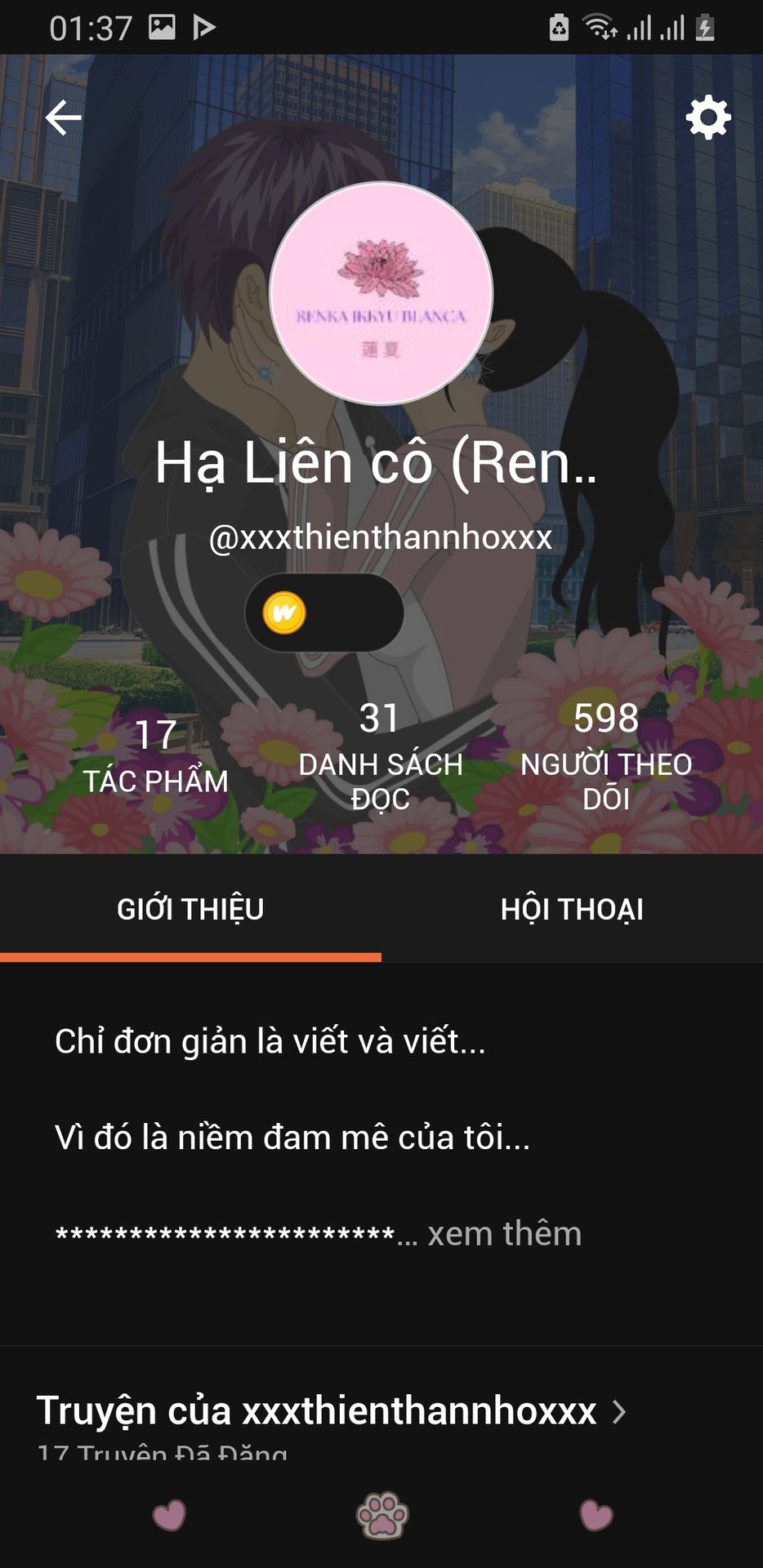Open profile settings gear
The height and width of the screenshot is (1568, 763).
click(x=707, y=118)
